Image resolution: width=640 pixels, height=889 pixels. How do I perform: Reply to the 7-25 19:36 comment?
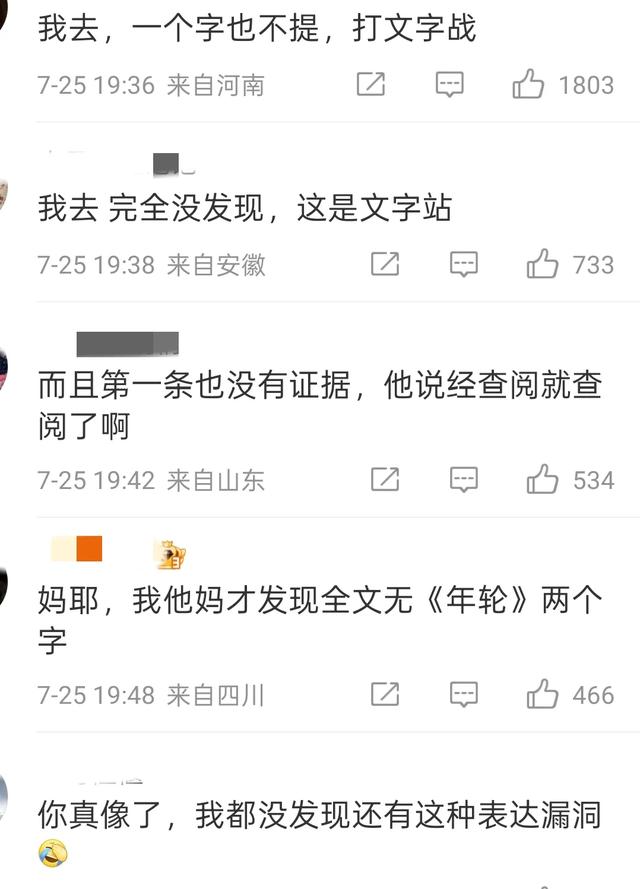pos(450,85)
